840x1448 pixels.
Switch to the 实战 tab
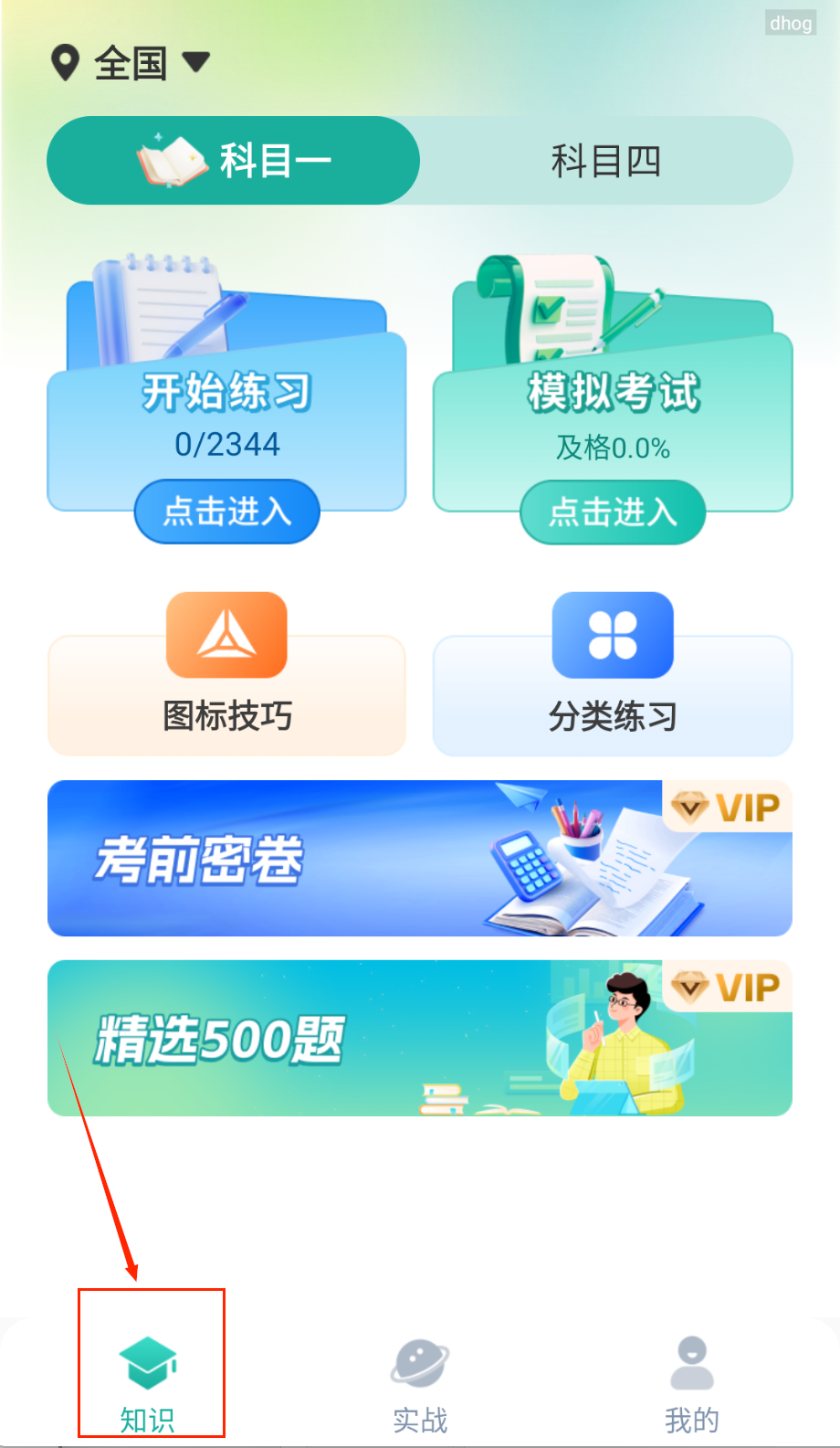(420, 1381)
